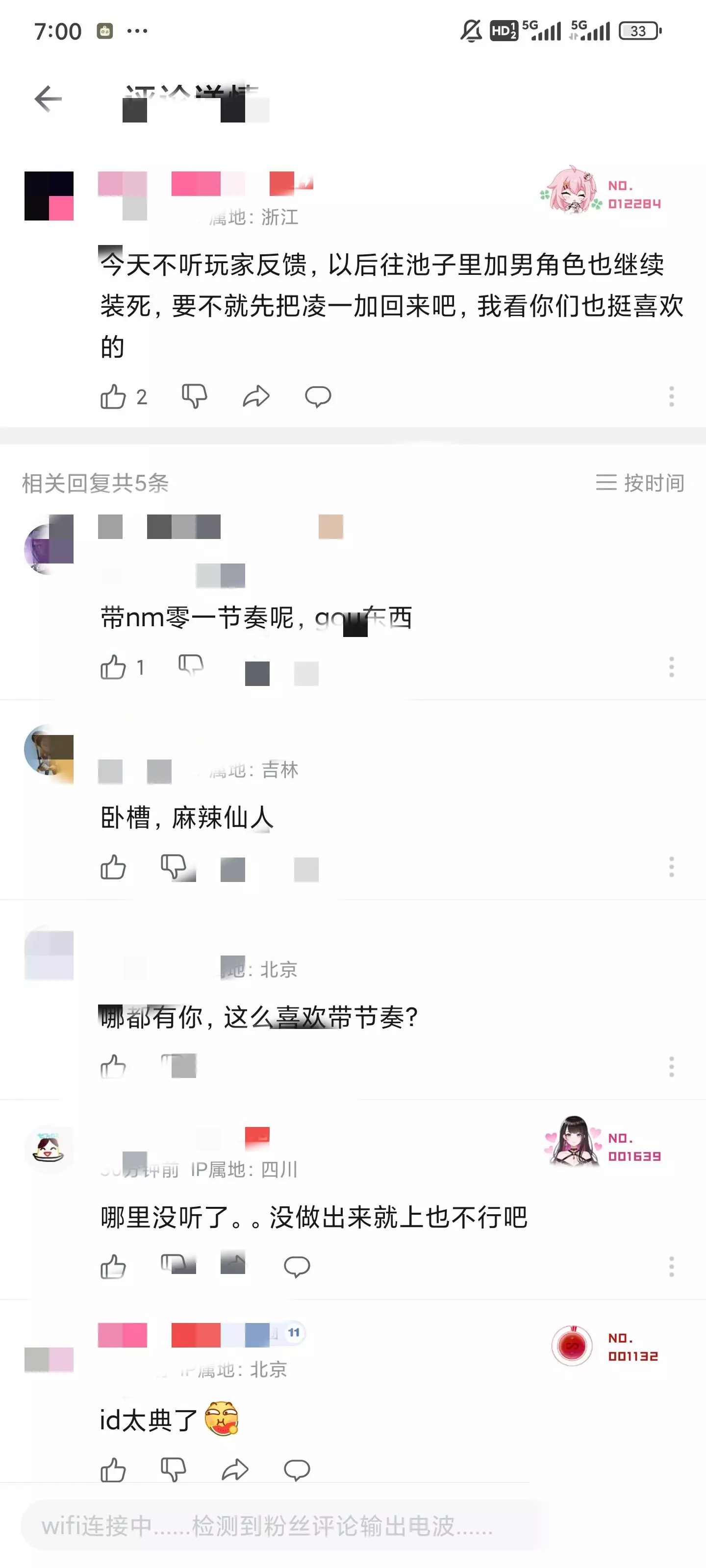Change reply sorting via 按时间
The image size is (706, 1568).
[x=640, y=483]
